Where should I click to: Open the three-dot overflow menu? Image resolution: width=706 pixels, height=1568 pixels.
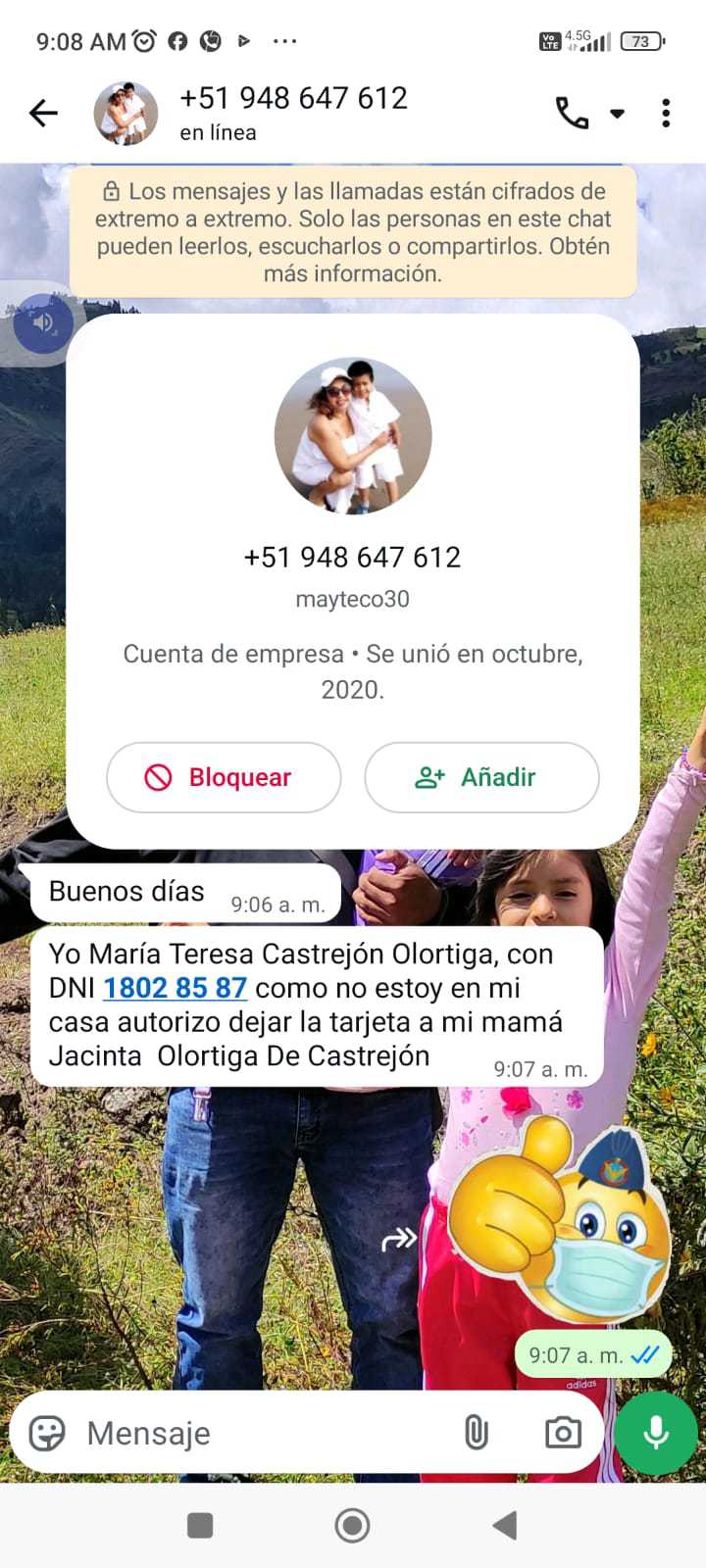click(666, 114)
